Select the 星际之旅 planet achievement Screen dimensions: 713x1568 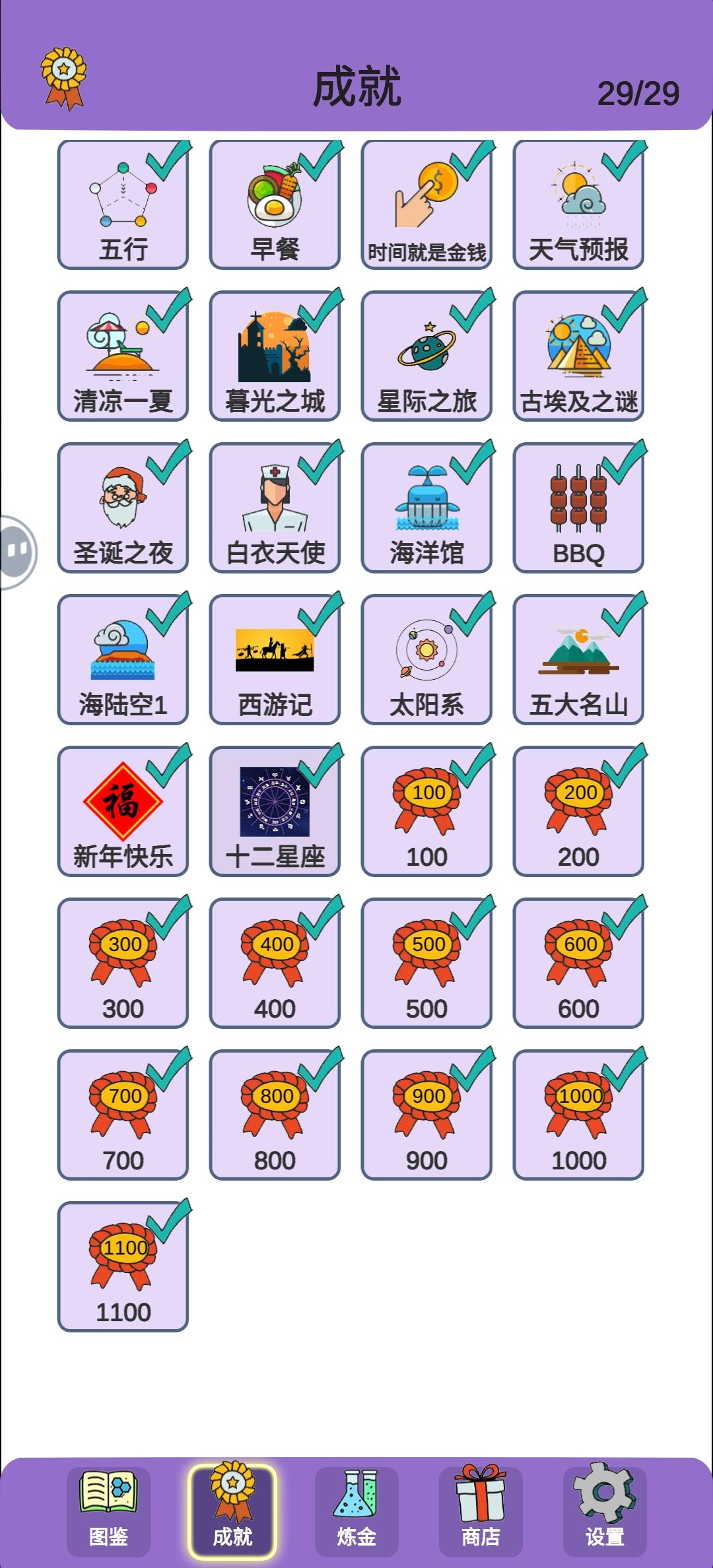click(x=426, y=353)
